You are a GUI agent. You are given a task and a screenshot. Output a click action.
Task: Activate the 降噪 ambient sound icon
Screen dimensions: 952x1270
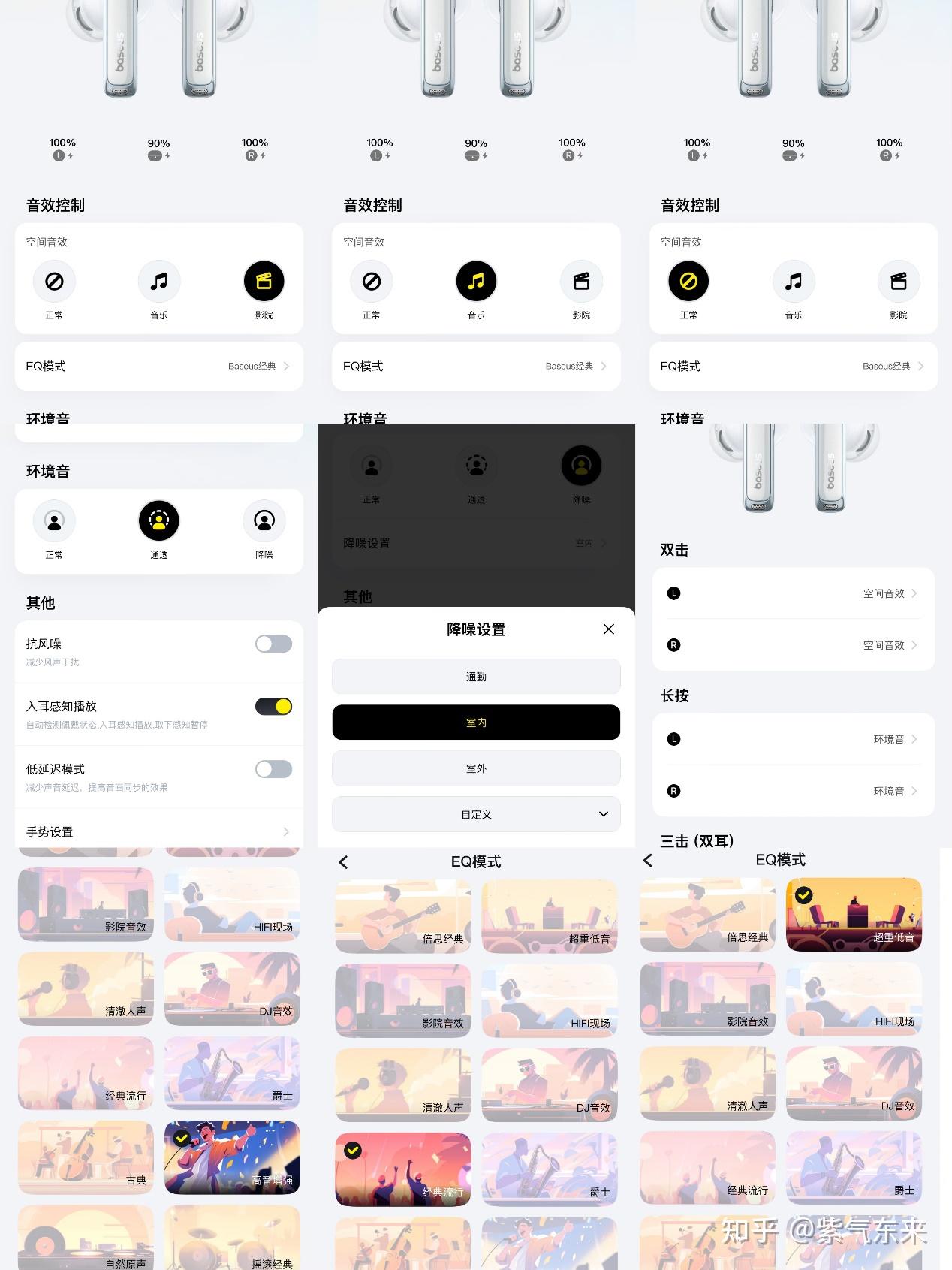point(581,466)
